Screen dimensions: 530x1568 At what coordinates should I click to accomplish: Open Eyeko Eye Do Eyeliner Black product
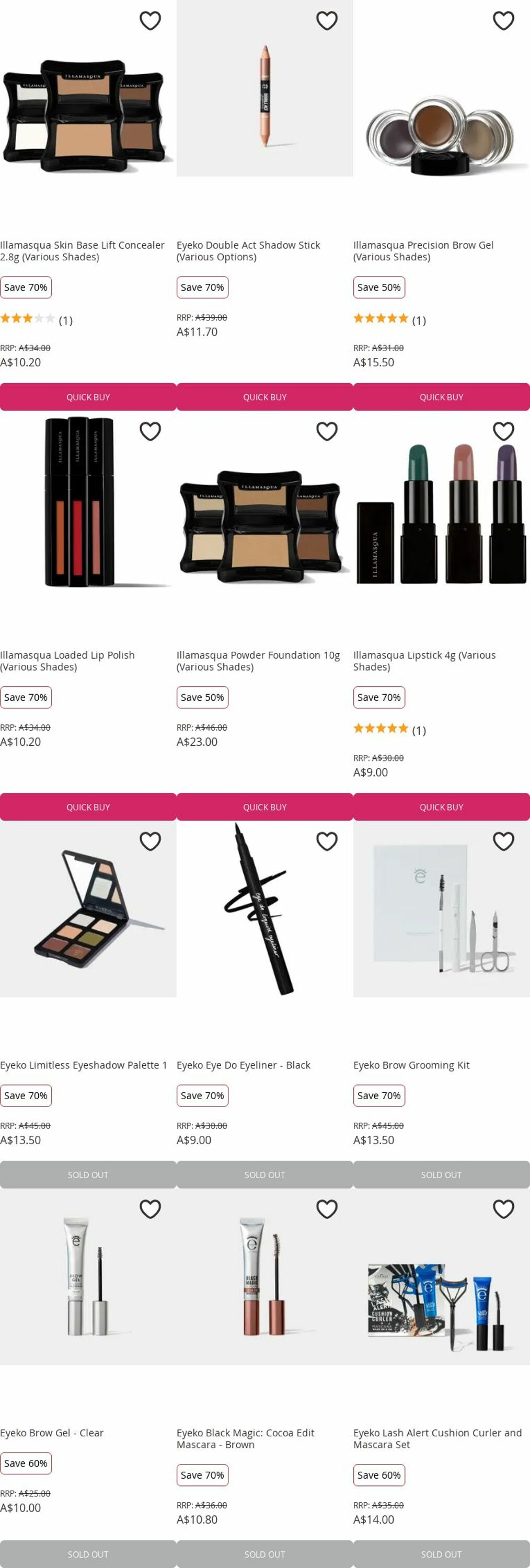click(x=243, y=1065)
